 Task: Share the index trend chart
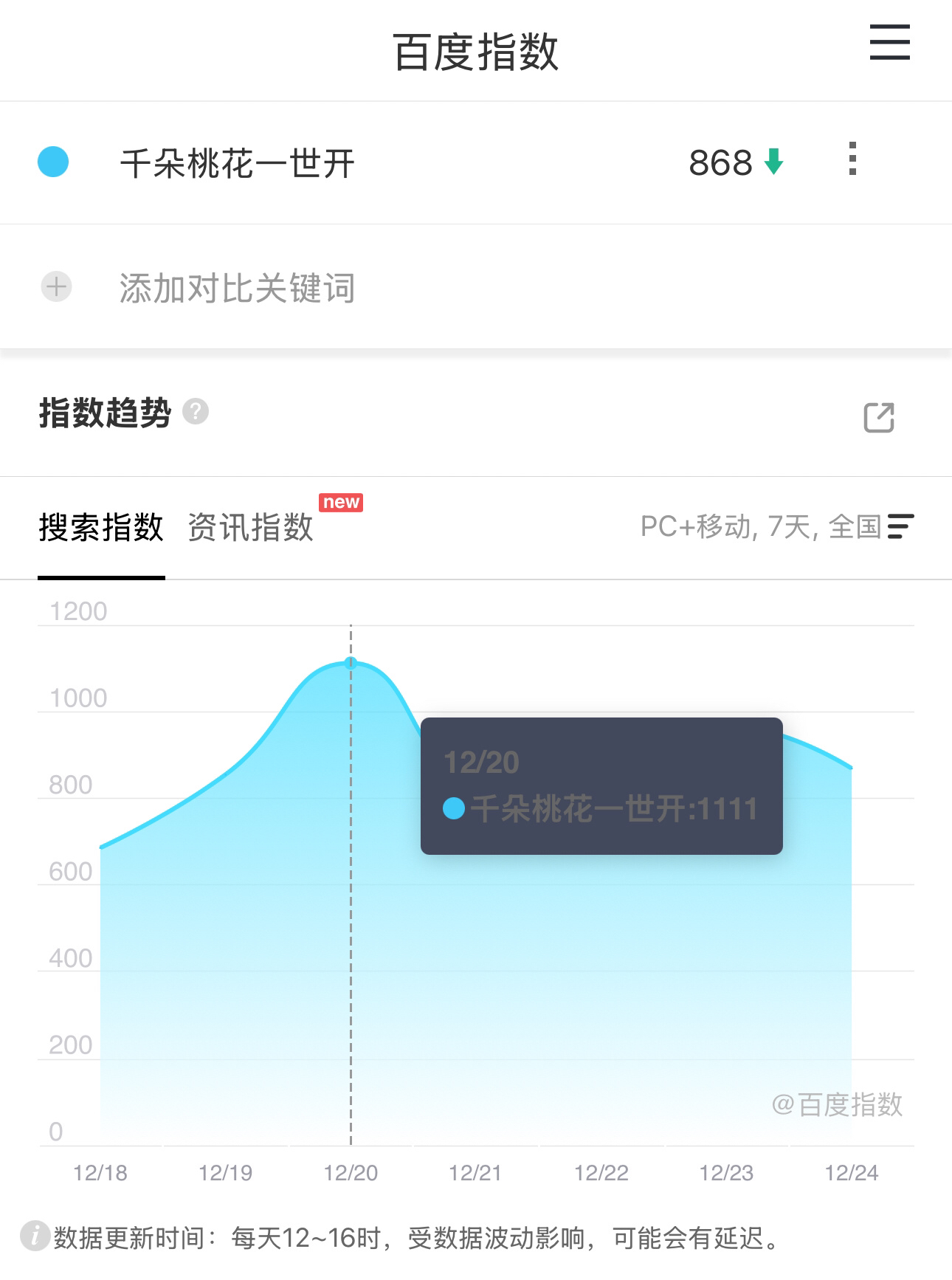coord(878,417)
